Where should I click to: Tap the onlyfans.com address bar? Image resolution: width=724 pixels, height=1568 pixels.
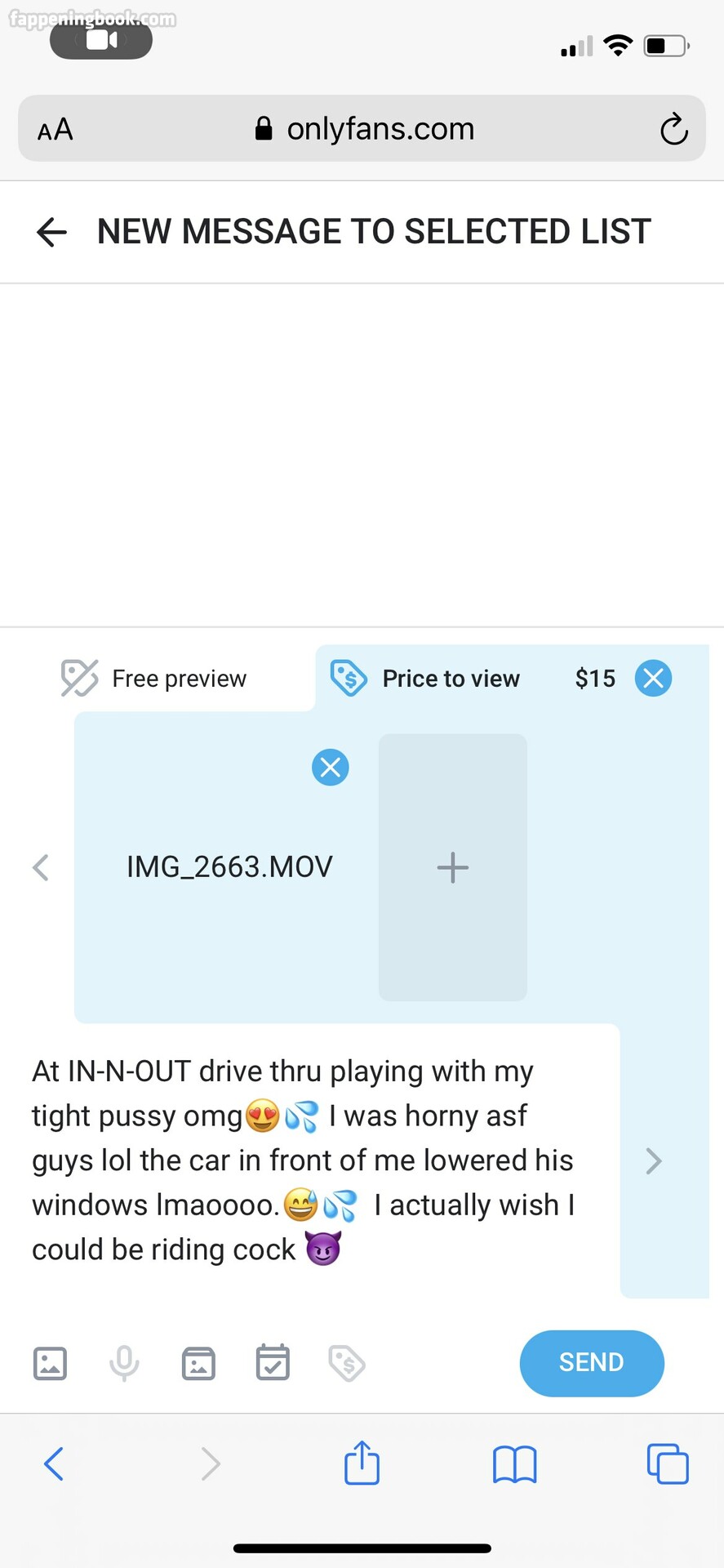click(363, 129)
